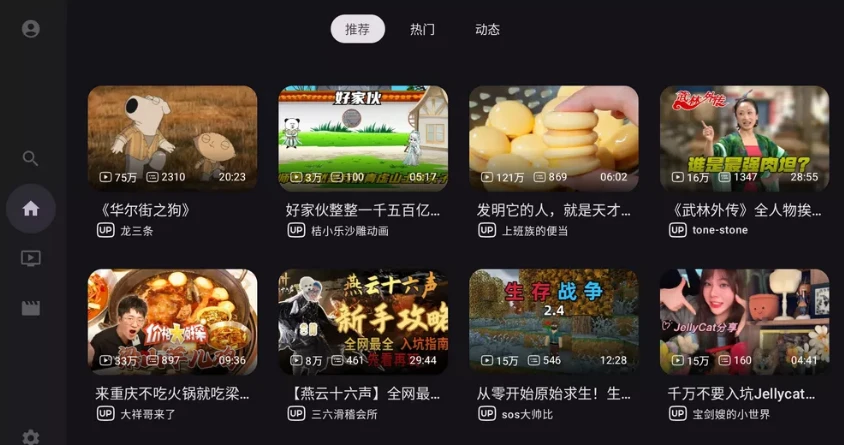
Task: Open the user profile icon
Action: tap(31, 29)
